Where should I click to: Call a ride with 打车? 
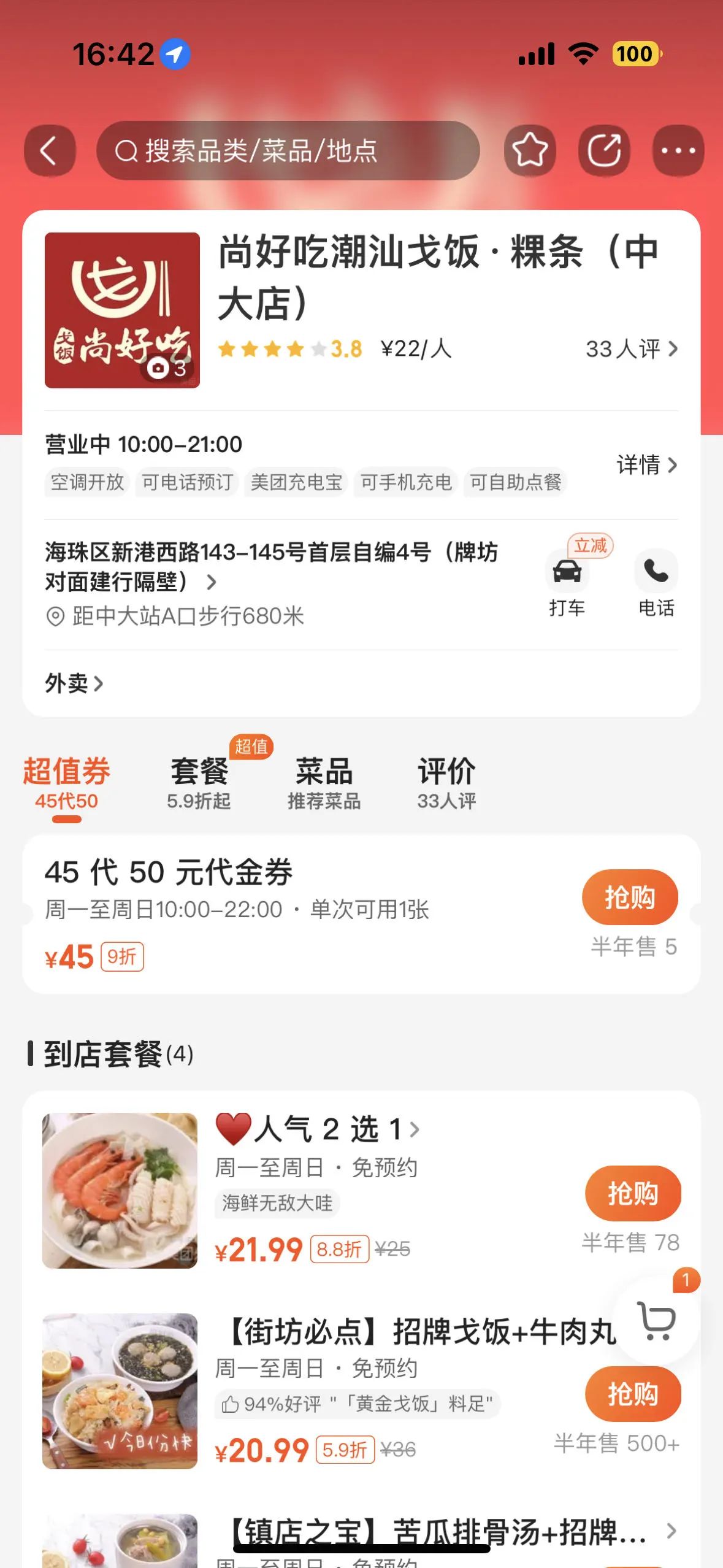tap(567, 582)
